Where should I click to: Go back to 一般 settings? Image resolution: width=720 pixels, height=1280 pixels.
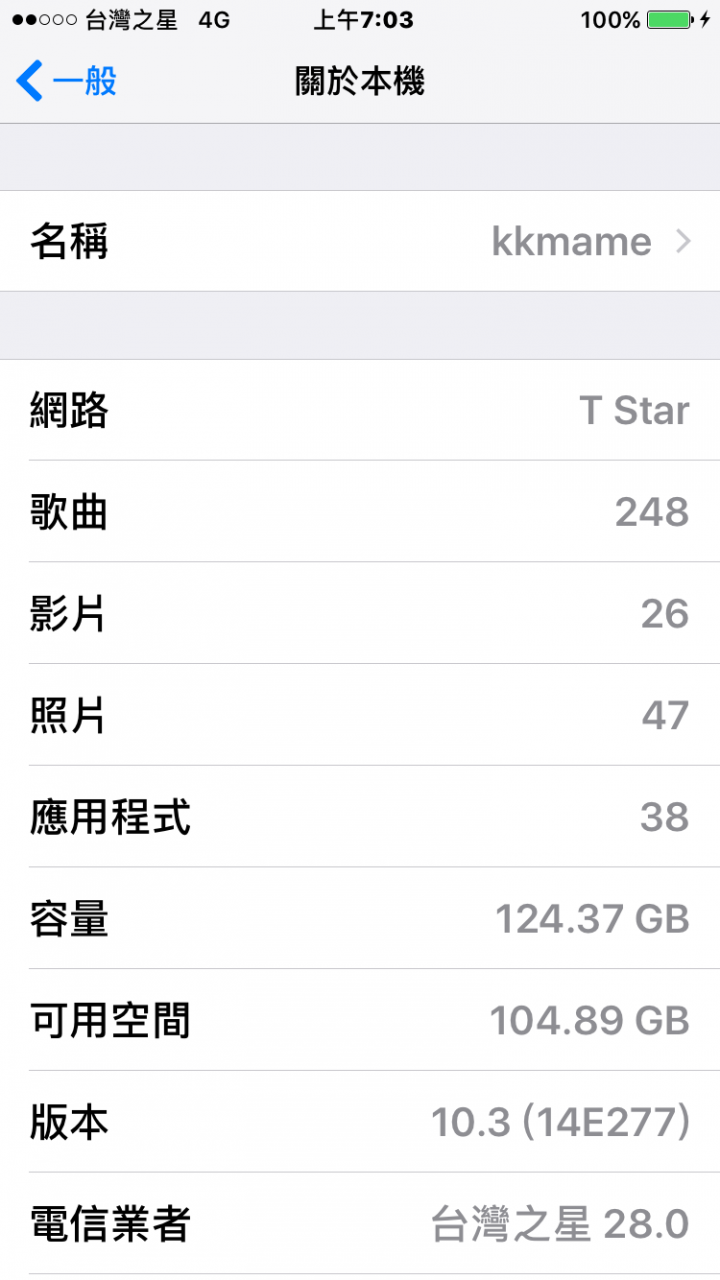click(67, 81)
